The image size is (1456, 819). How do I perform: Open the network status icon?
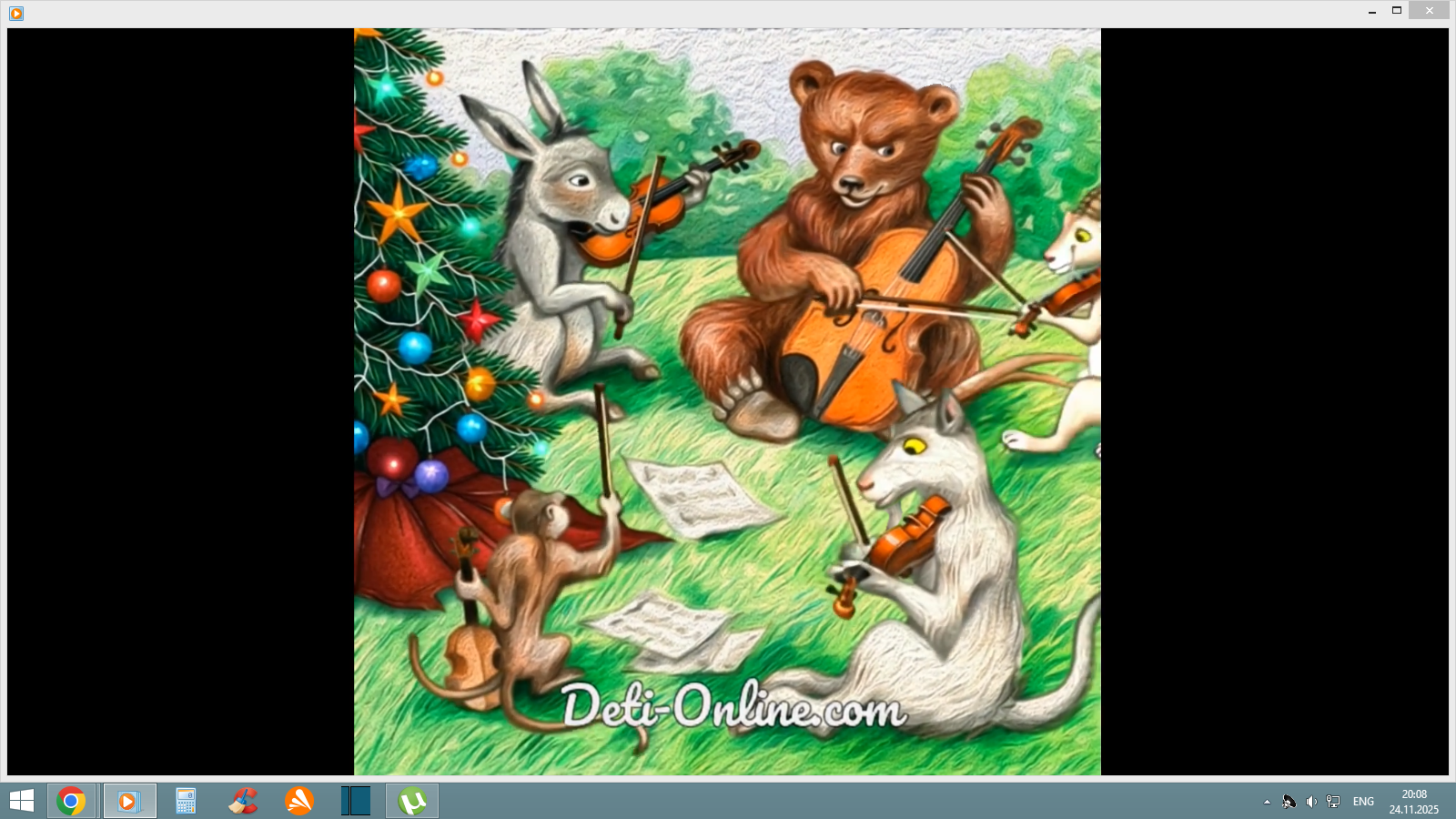[1333, 802]
